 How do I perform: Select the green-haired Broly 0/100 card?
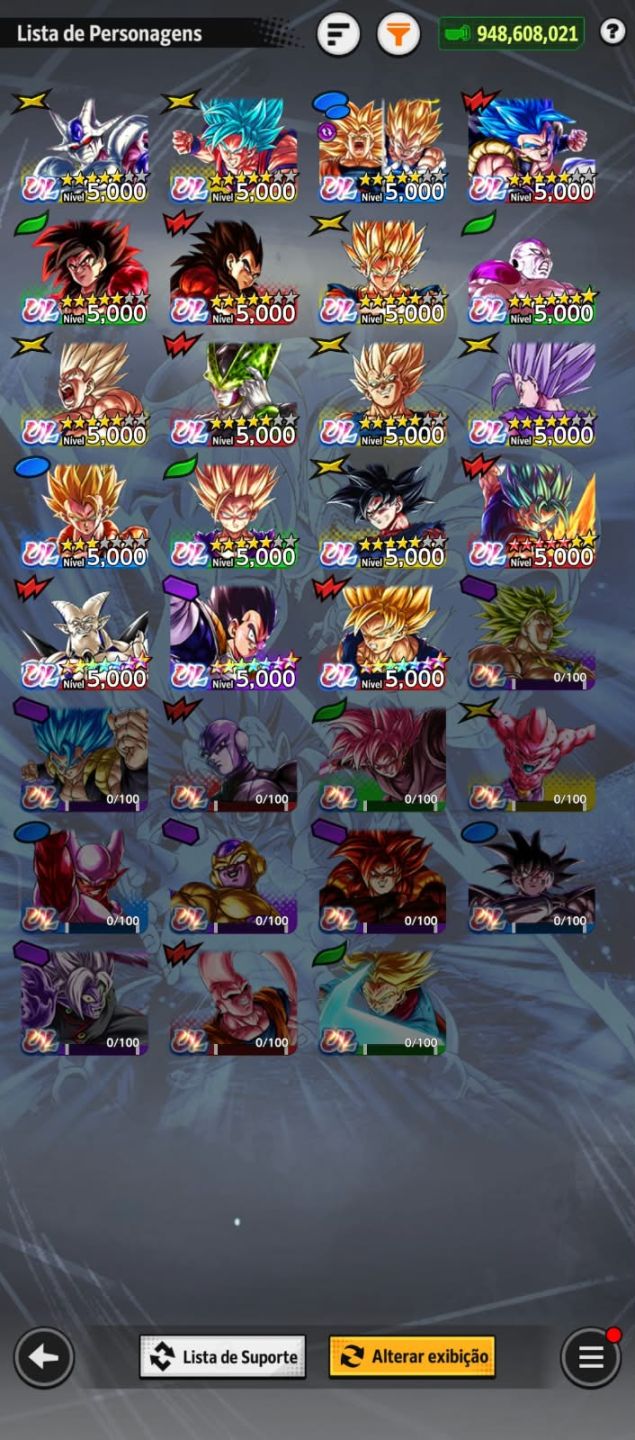pos(532,637)
